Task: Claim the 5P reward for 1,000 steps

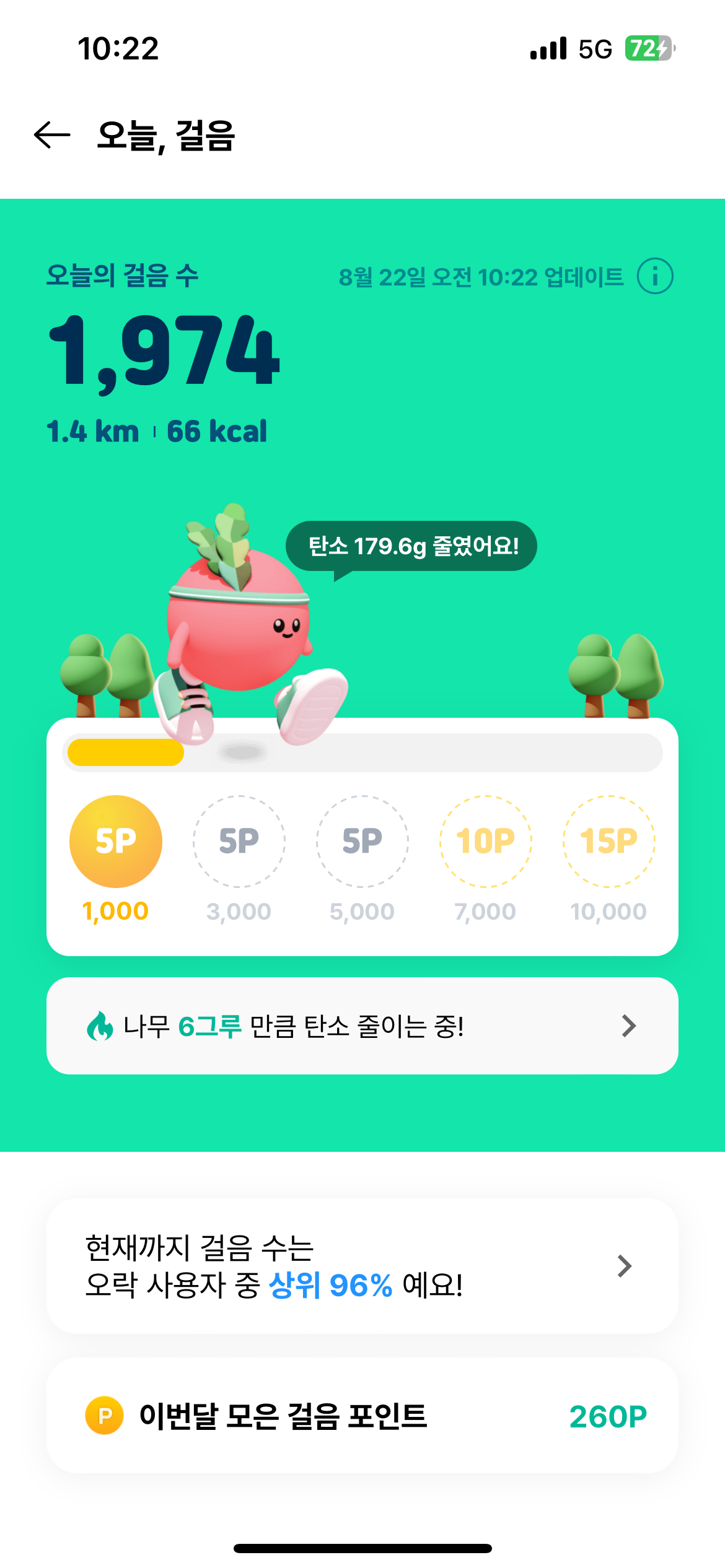Action: pos(116,841)
